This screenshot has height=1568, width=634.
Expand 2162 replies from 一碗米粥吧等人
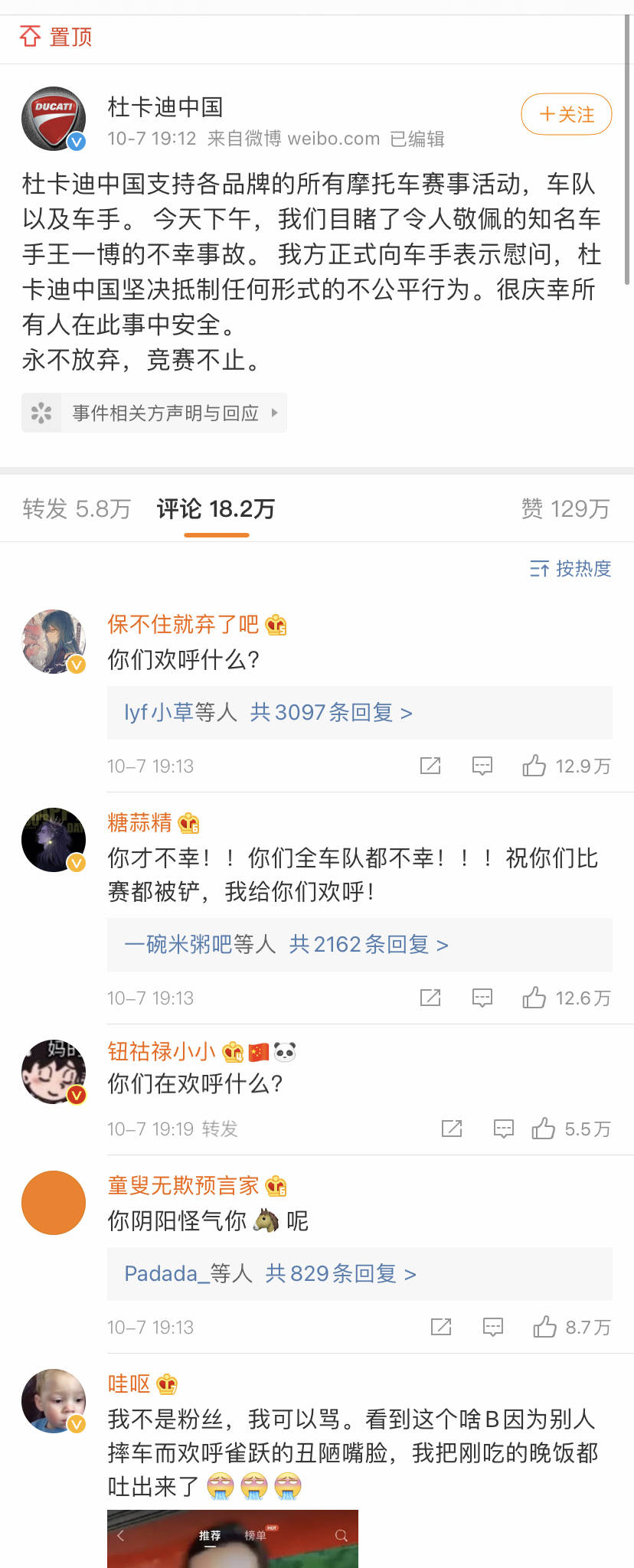pyautogui.click(x=286, y=945)
